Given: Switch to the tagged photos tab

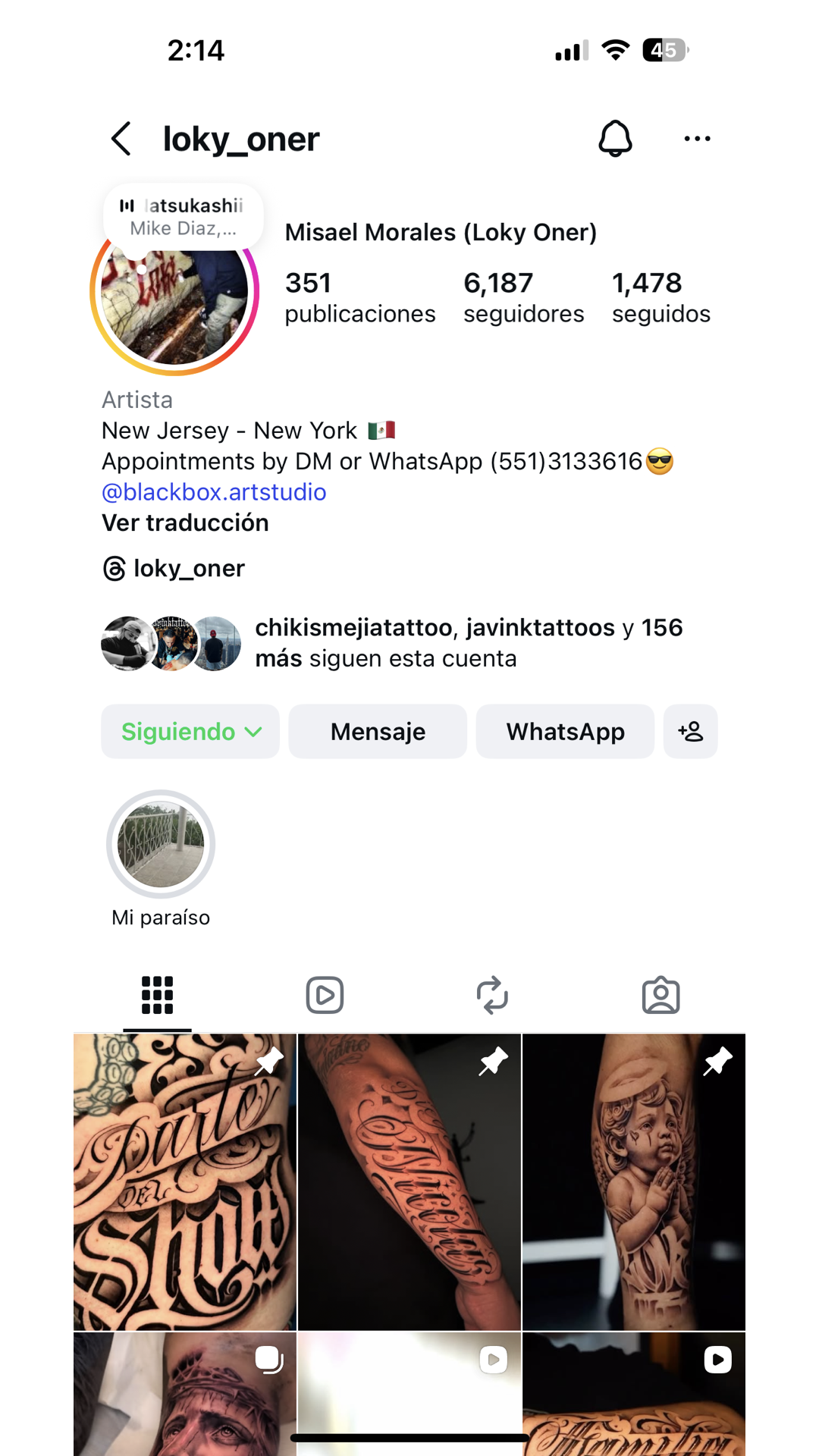Looking at the screenshot, I should [661, 995].
